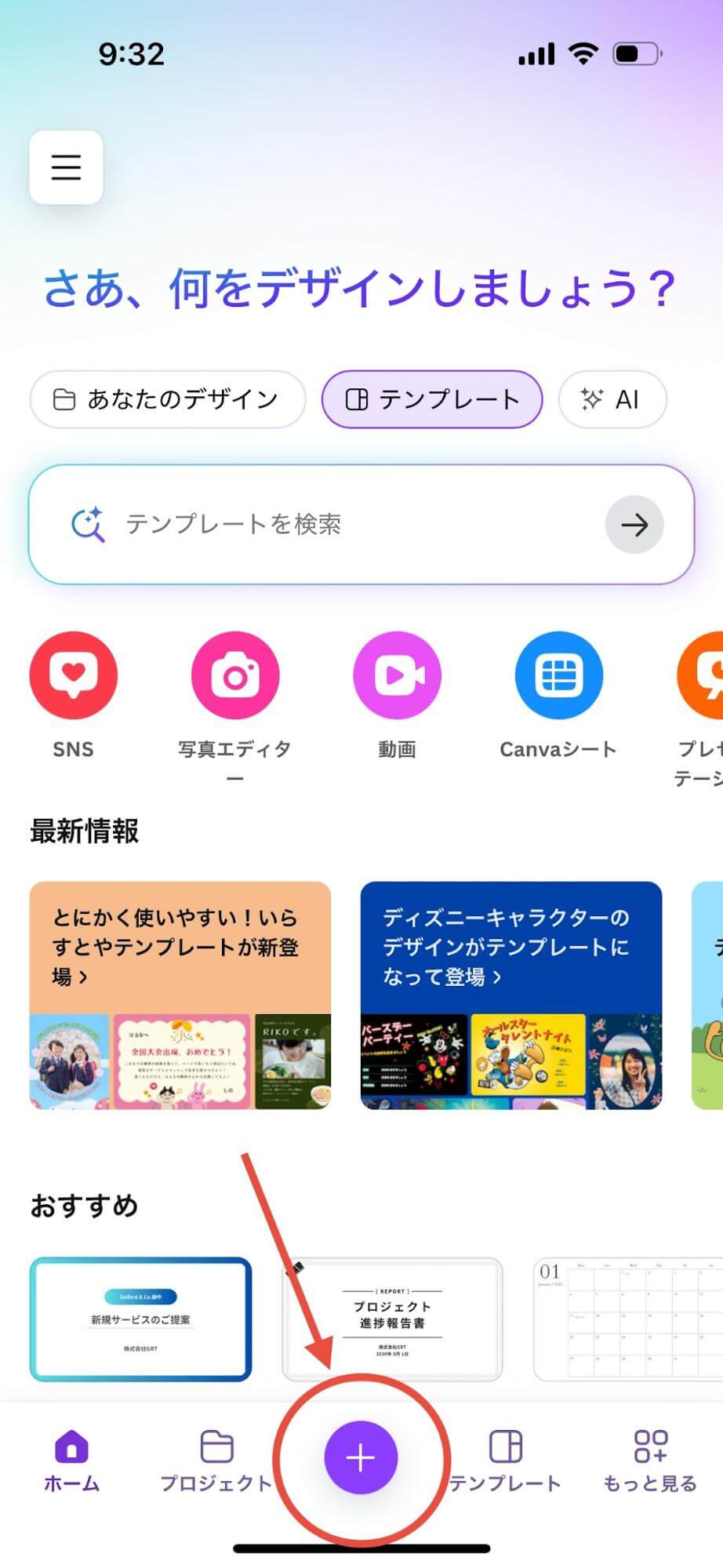This screenshot has height=1568, width=723.
Task: Switch to the bottom テンプレート tab
Action: click(x=505, y=1461)
